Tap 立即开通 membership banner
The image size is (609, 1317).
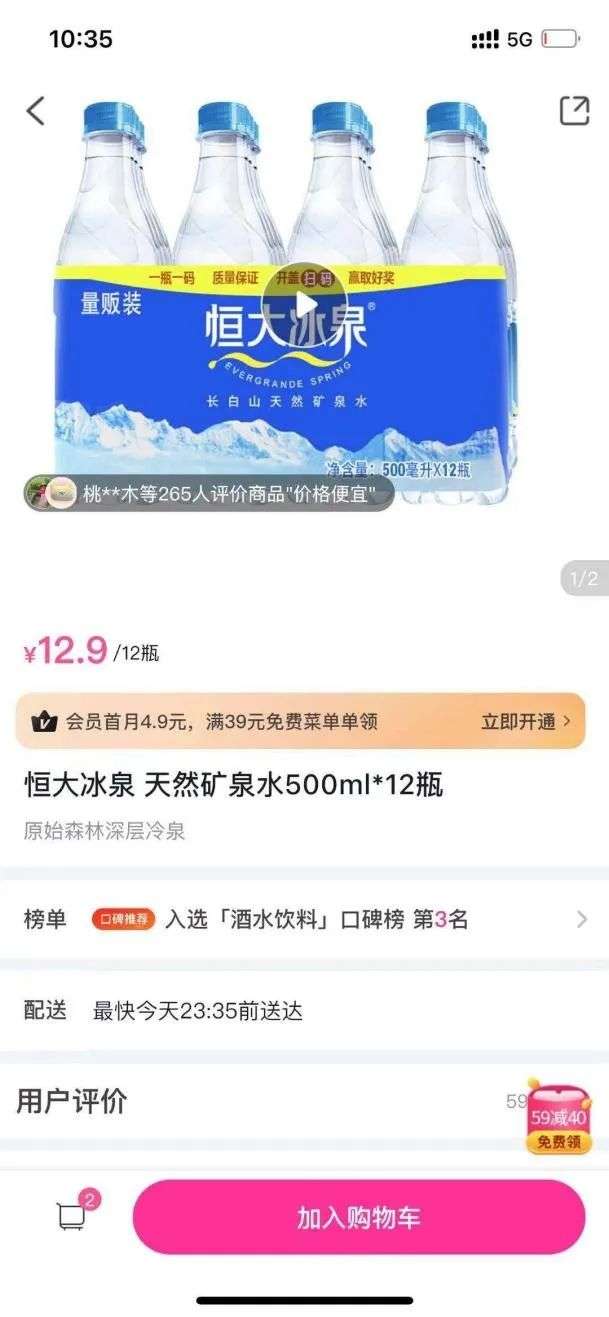[x=526, y=721]
